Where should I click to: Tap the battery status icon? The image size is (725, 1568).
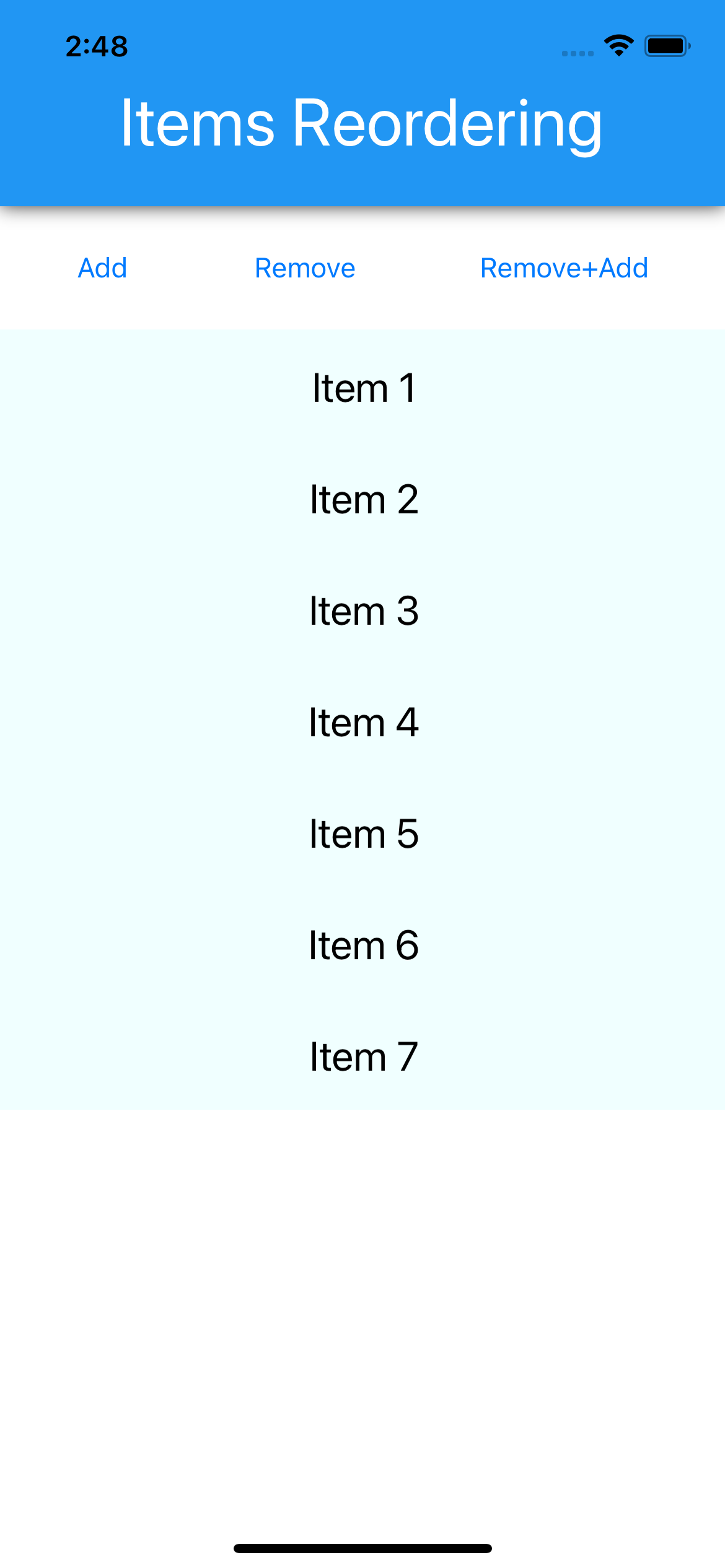[x=669, y=45]
